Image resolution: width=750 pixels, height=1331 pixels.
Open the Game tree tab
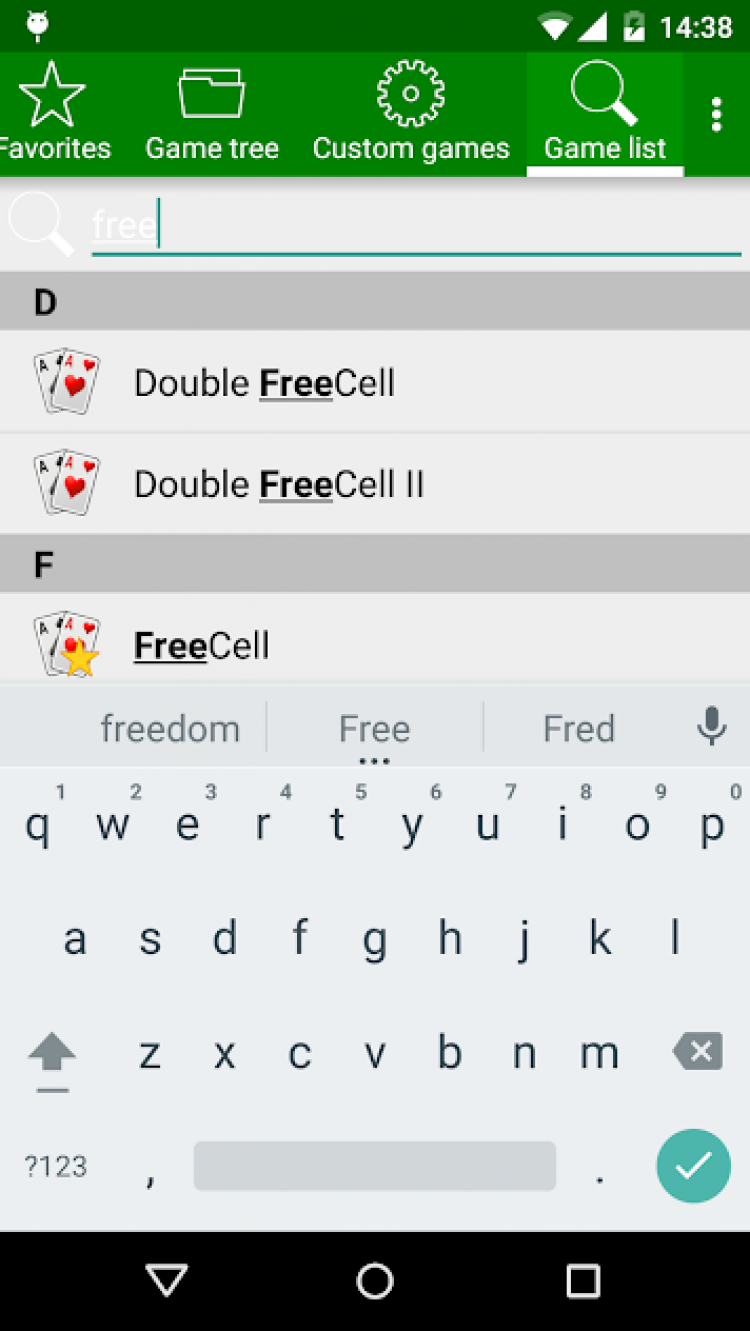tap(212, 113)
